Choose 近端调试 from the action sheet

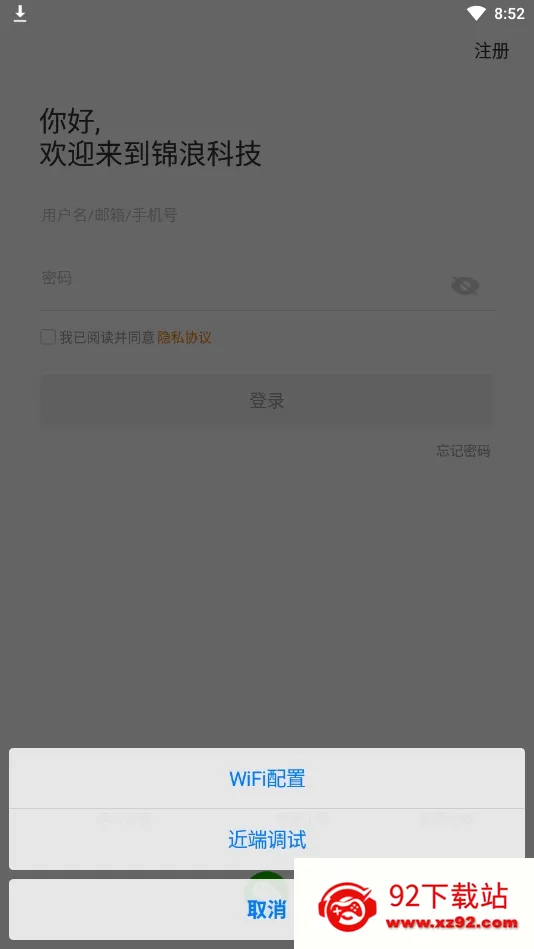(x=266, y=839)
